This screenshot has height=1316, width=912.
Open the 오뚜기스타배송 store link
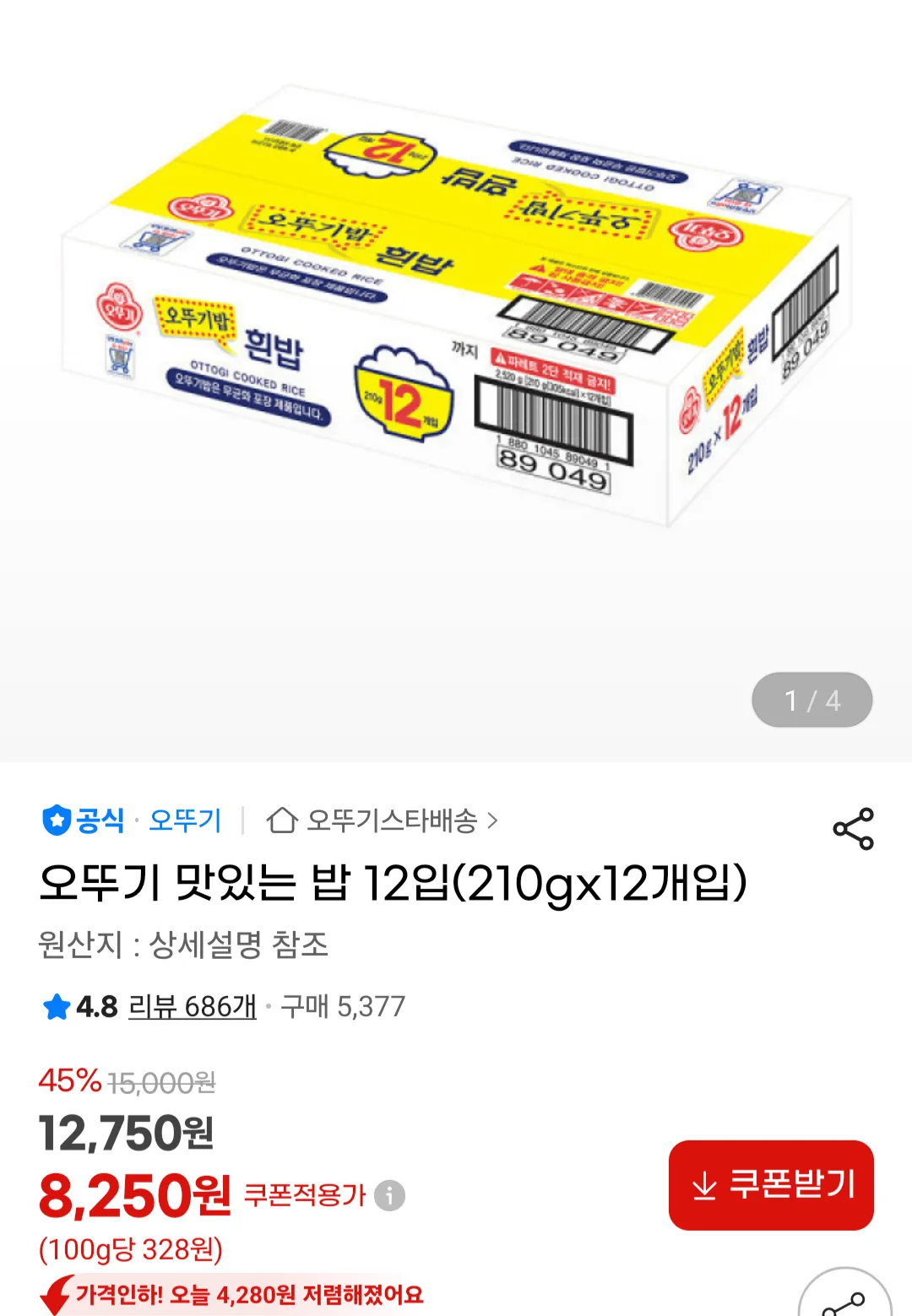click(383, 820)
